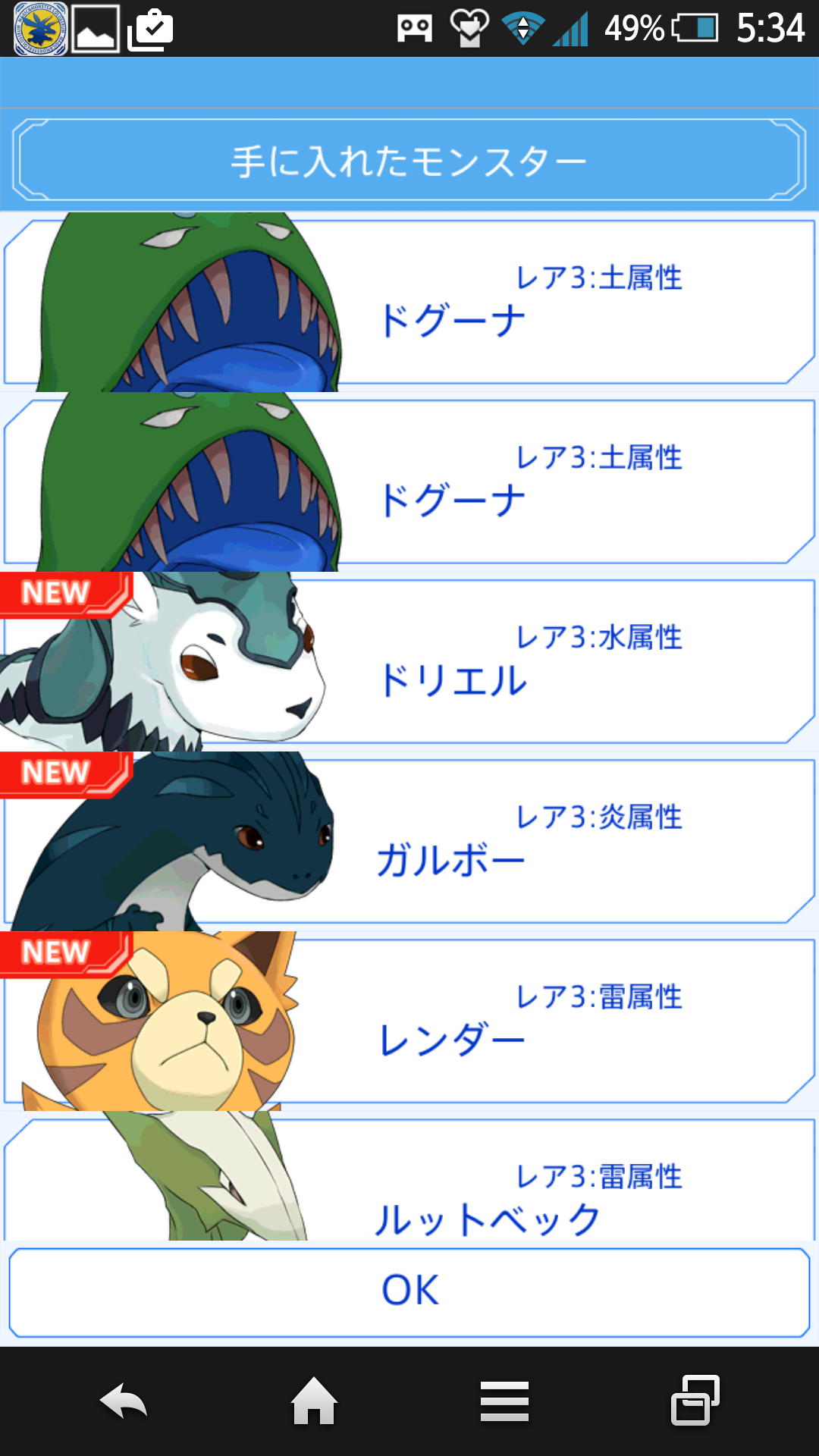Screen dimensions: 819x1456
Task: Tap the OK button
Action: pos(409,1292)
